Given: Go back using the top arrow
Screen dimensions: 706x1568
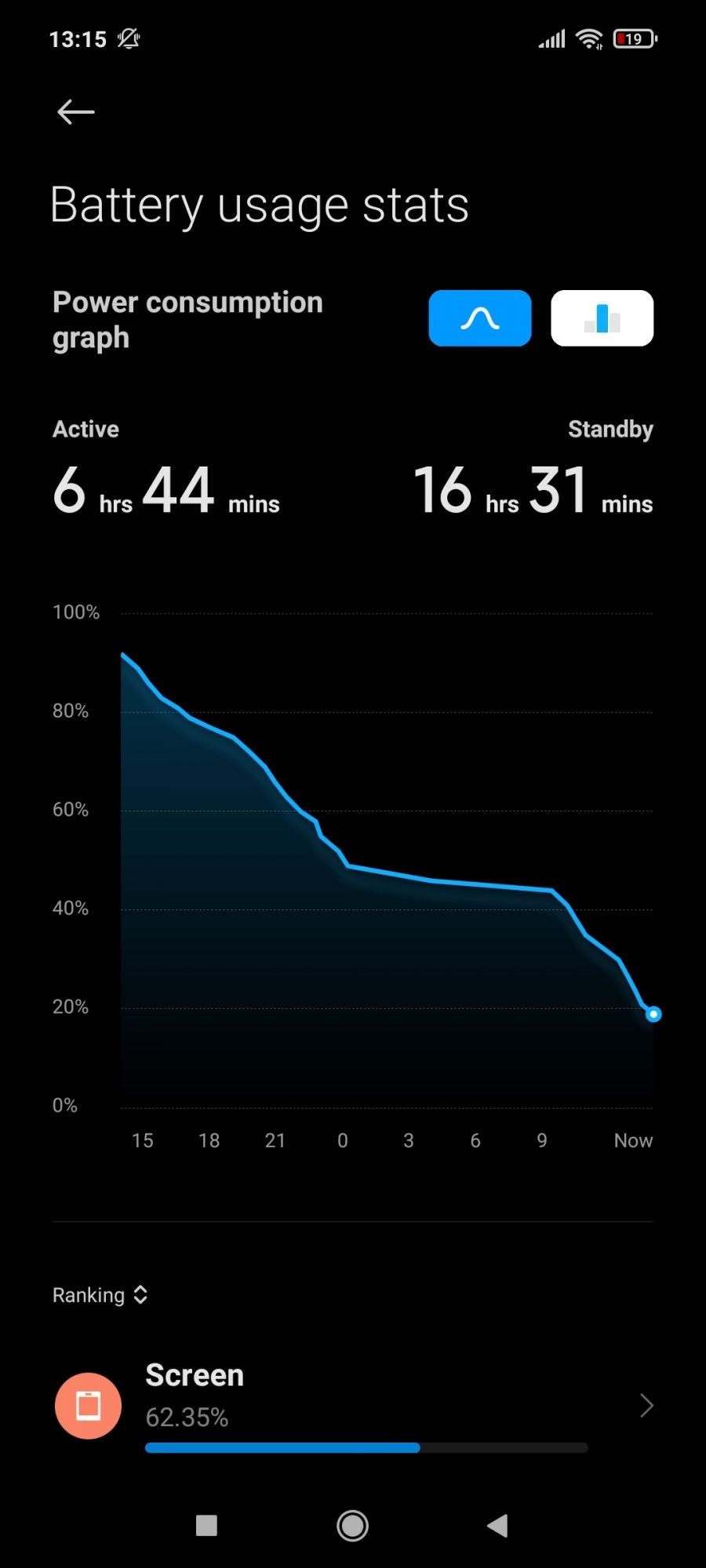Looking at the screenshot, I should click(76, 112).
